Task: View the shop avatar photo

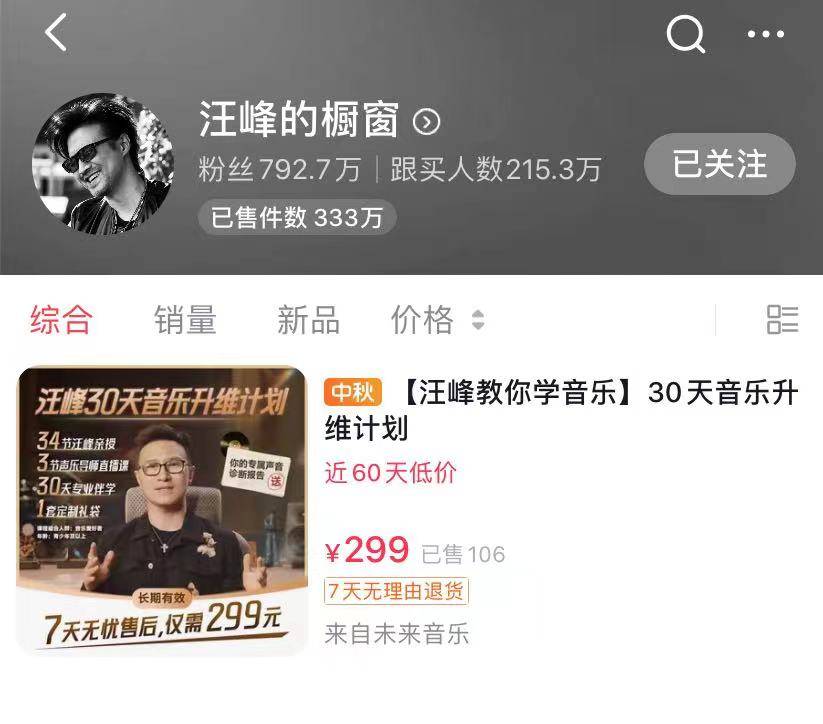Action: pos(103,165)
